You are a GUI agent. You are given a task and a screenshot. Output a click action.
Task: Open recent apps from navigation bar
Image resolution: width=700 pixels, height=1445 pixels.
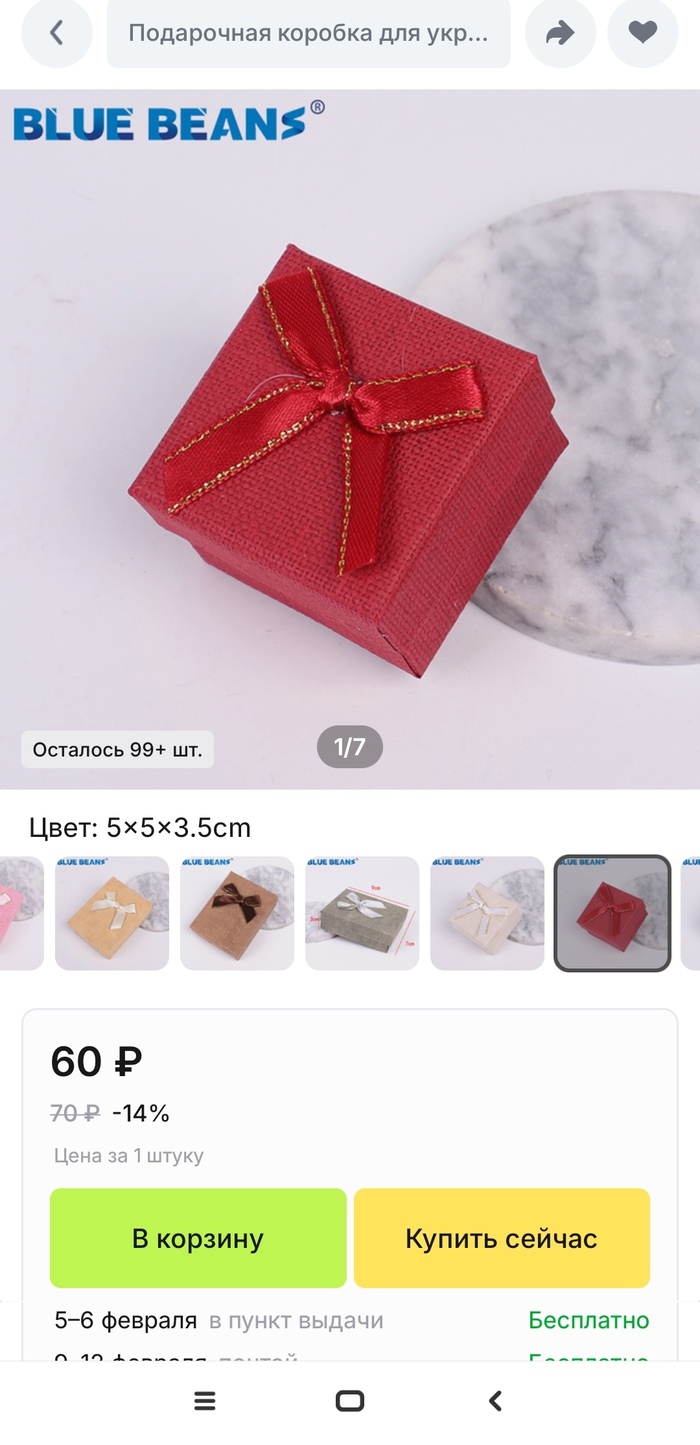205,1401
